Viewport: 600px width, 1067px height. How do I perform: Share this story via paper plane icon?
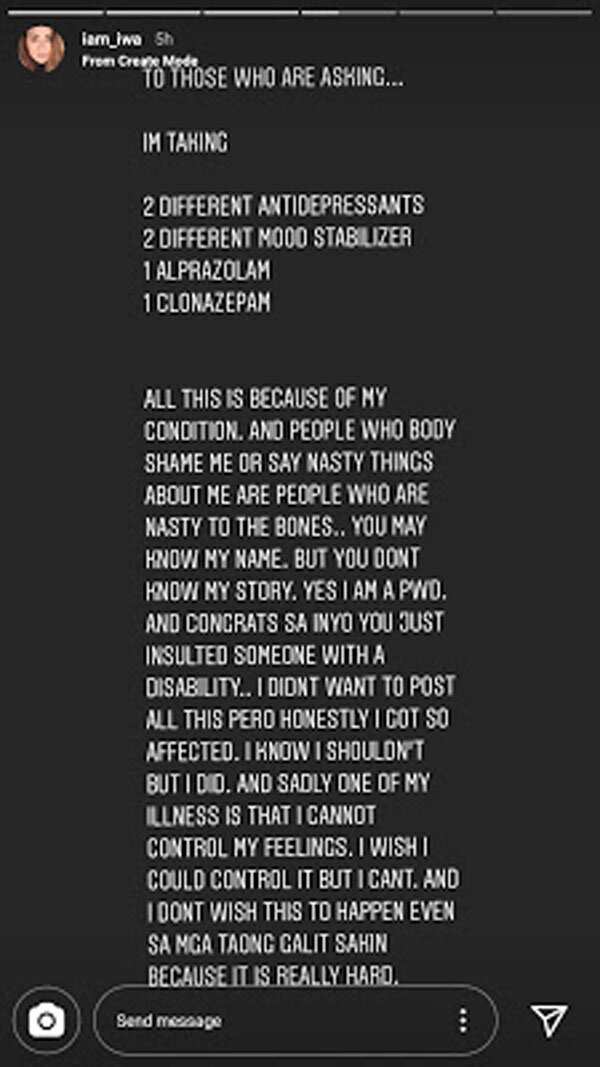click(x=549, y=1019)
